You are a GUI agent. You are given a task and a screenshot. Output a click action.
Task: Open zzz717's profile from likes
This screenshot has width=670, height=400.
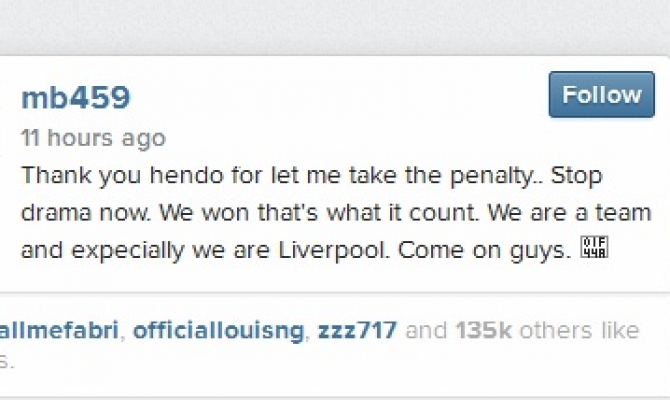(358, 330)
